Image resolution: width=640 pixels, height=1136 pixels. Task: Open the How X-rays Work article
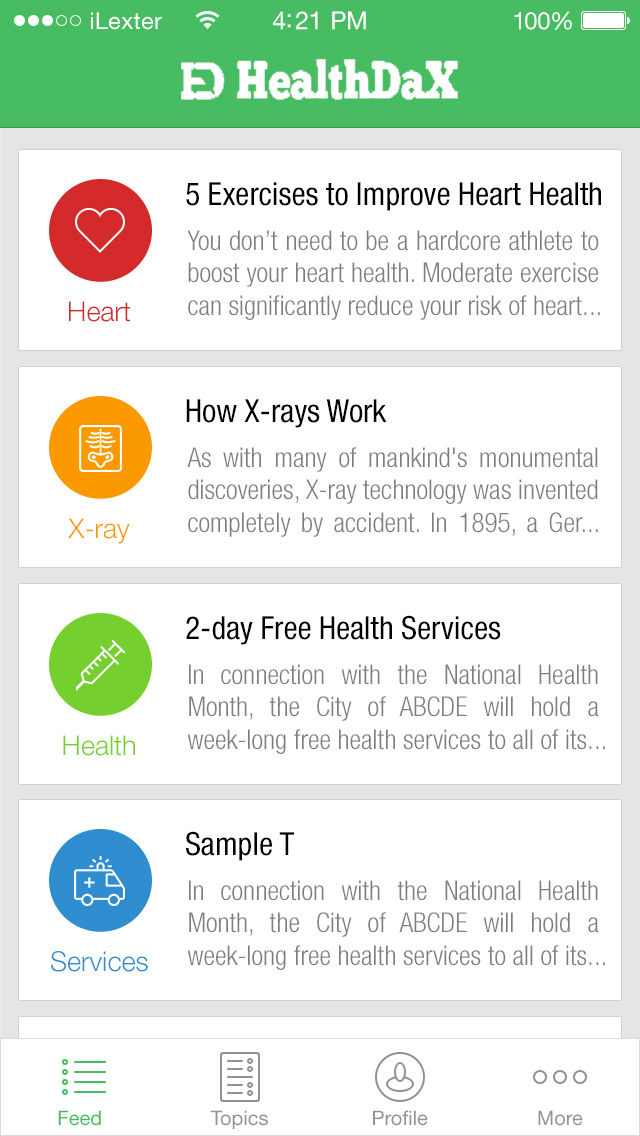pyautogui.click(x=286, y=412)
